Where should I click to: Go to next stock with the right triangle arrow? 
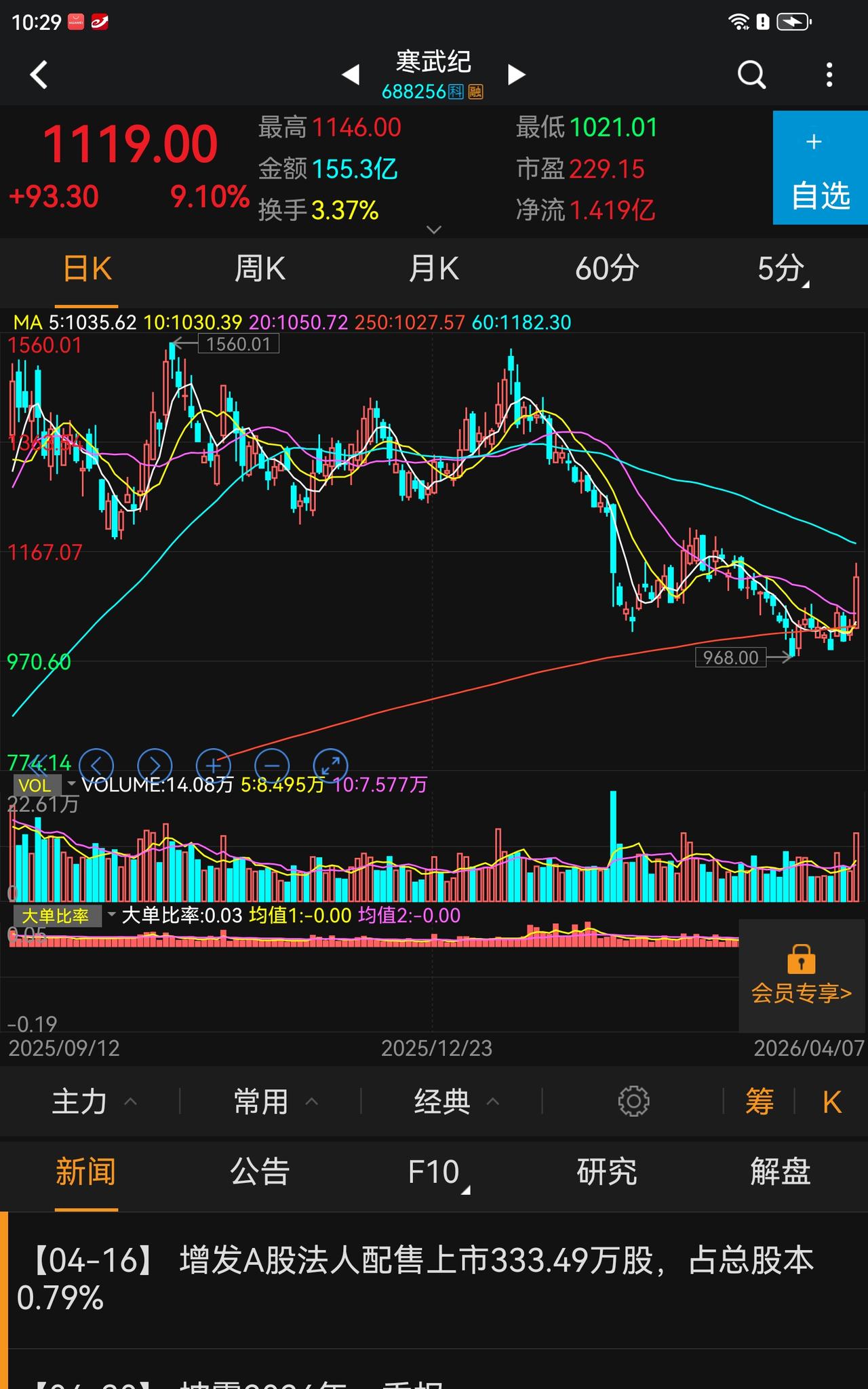click(516, 75)
